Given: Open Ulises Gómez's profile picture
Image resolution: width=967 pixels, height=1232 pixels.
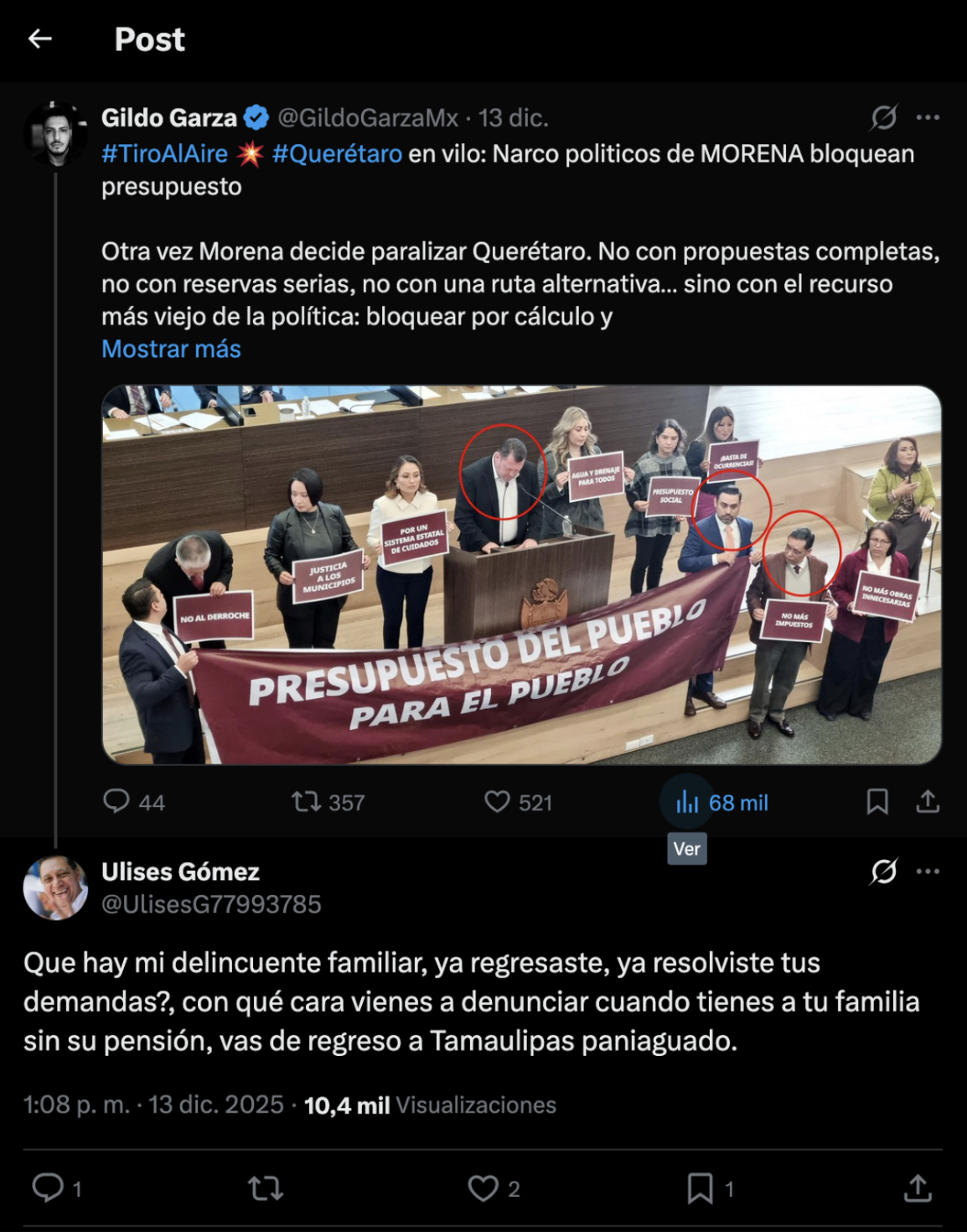Looking at the screenshot, I should tap(55, 888).
